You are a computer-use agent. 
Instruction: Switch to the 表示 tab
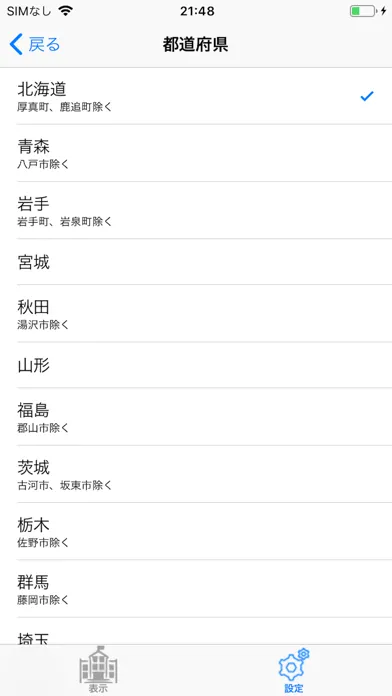click(98, 670)
